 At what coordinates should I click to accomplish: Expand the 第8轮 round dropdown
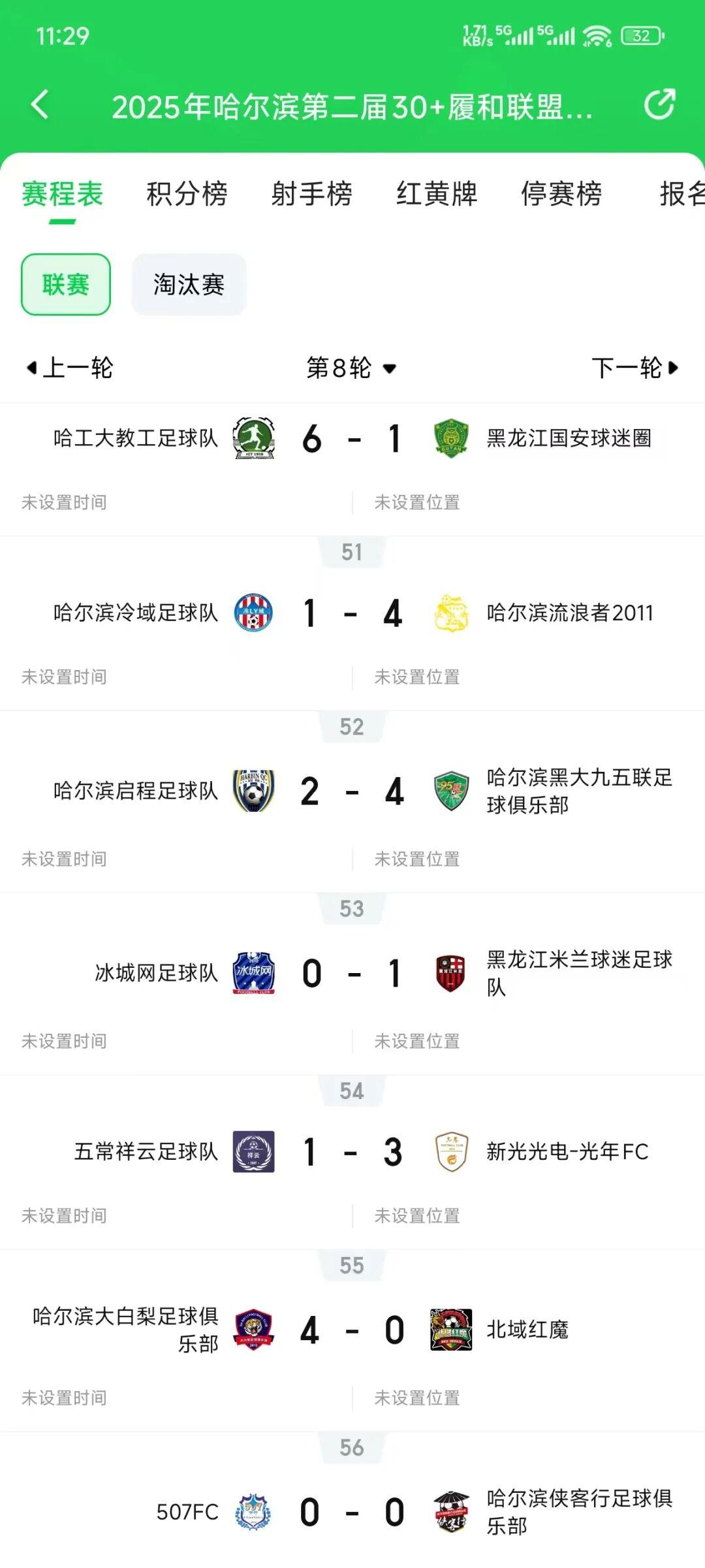(352, 368)
